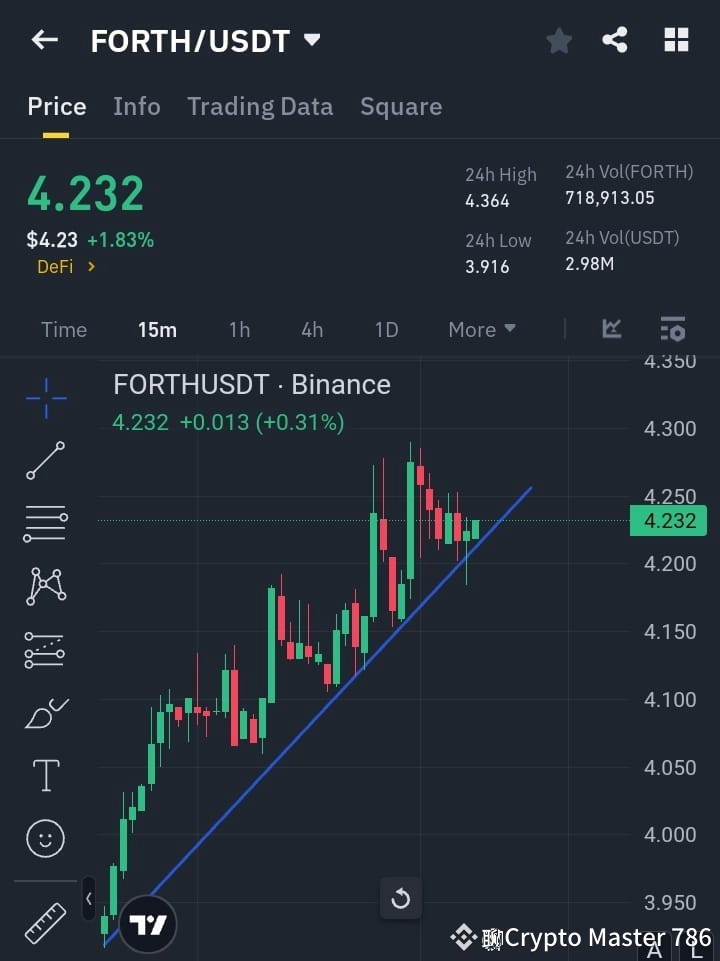The height and width of the screenshot is (961, 720).
Task: Select the crosshair cursor tool
Action: click(45, 398)
